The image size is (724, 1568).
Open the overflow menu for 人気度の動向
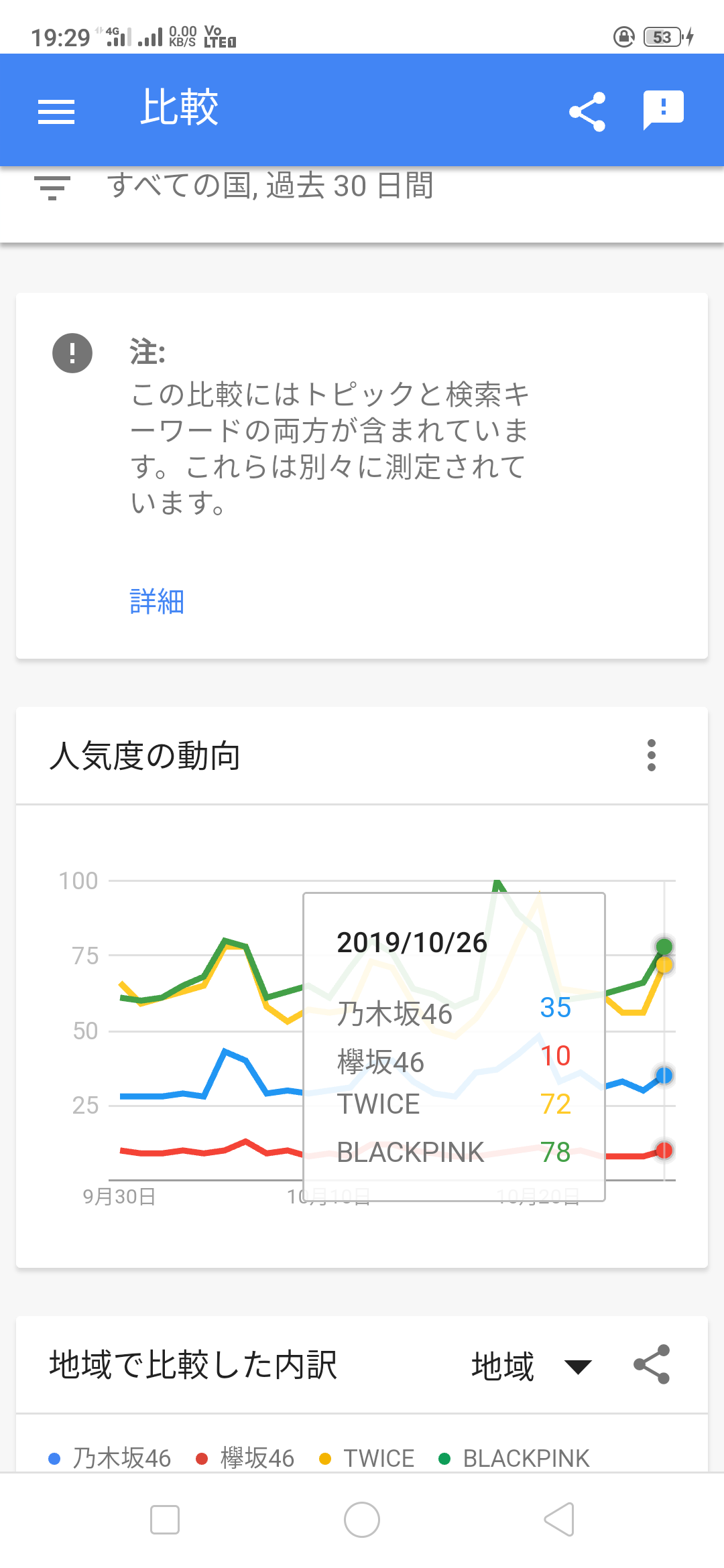(652, 755)
